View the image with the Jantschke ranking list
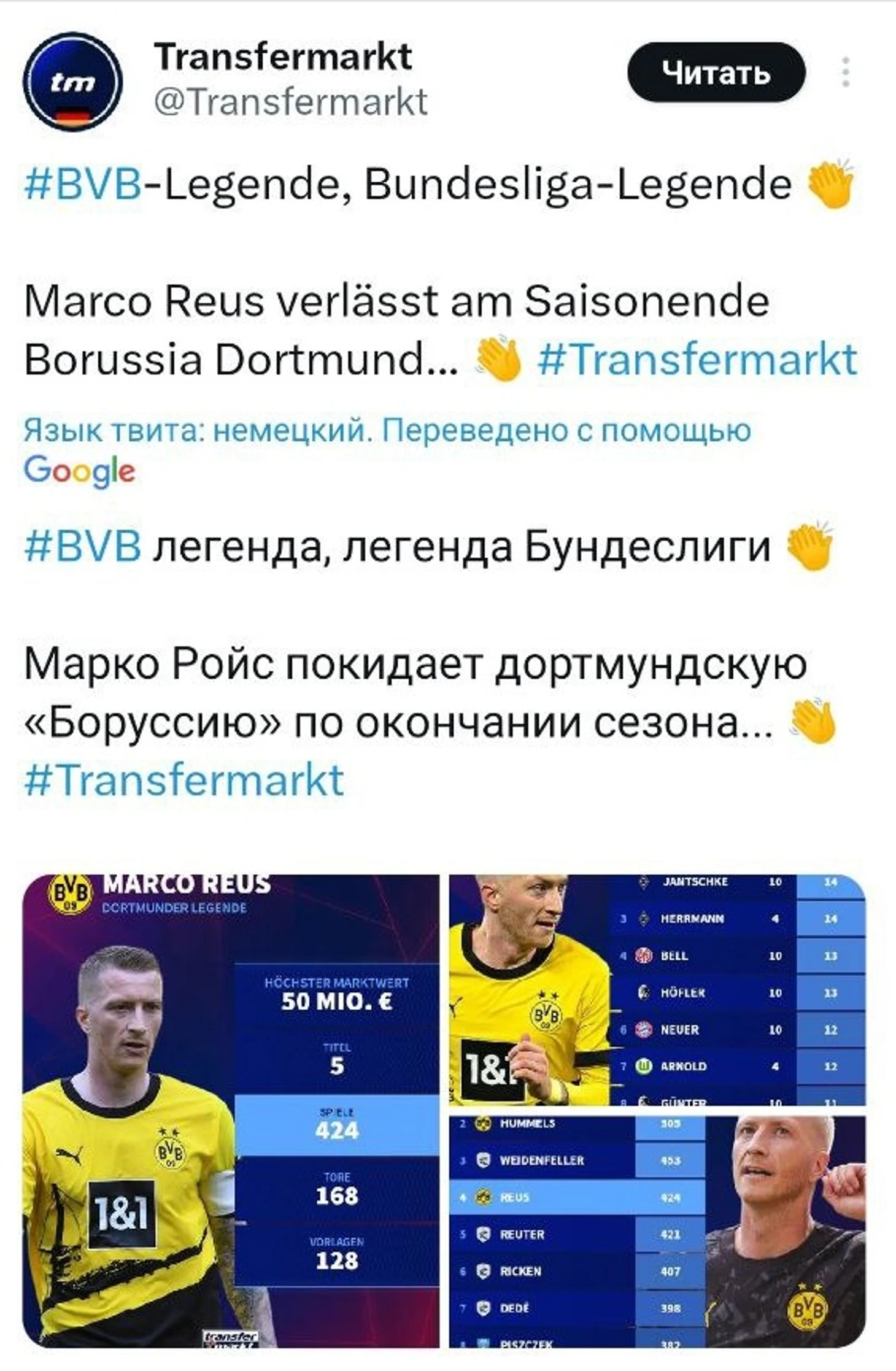This screenshot has width=896, height=1371. click(657, 988)
